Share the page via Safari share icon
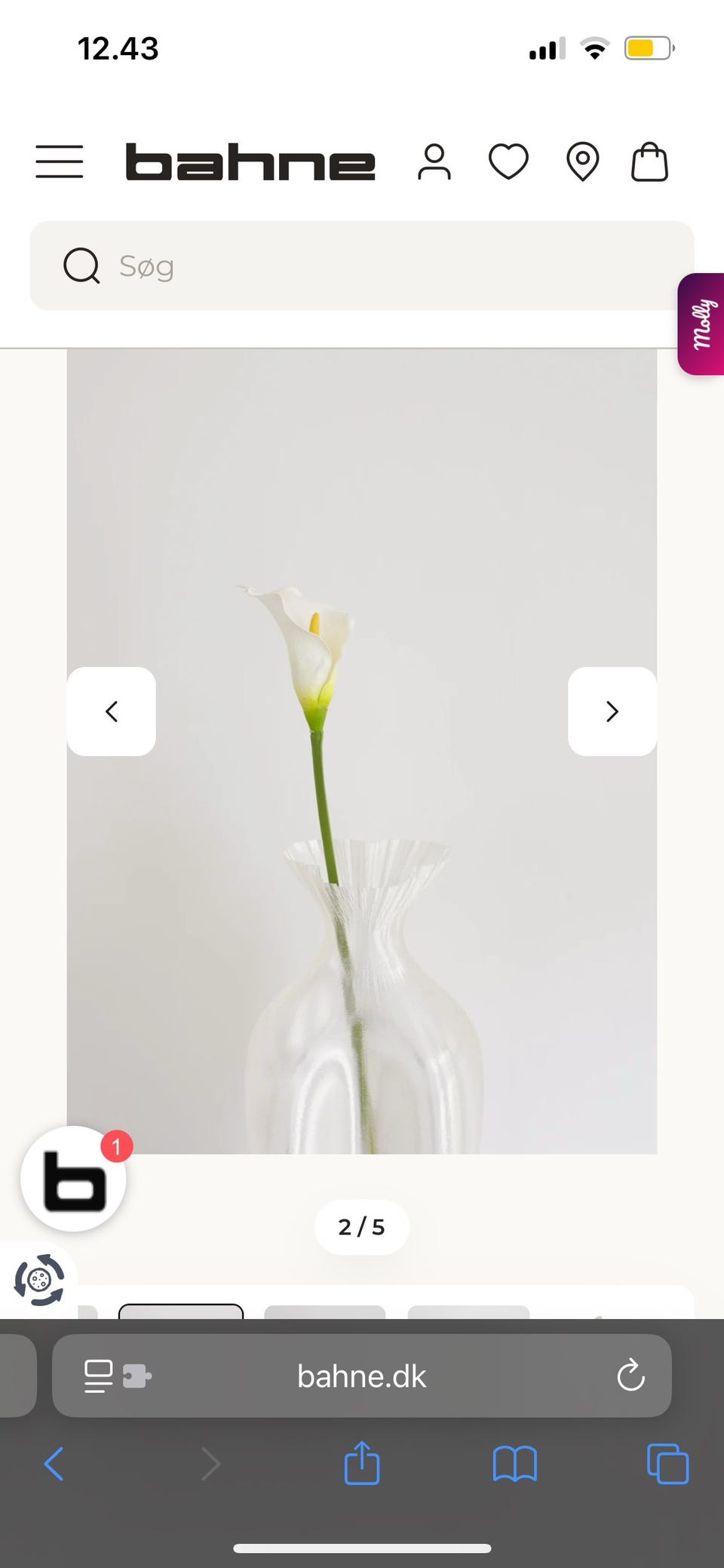Screen dimensions: 724x1568 (362, 1464)
